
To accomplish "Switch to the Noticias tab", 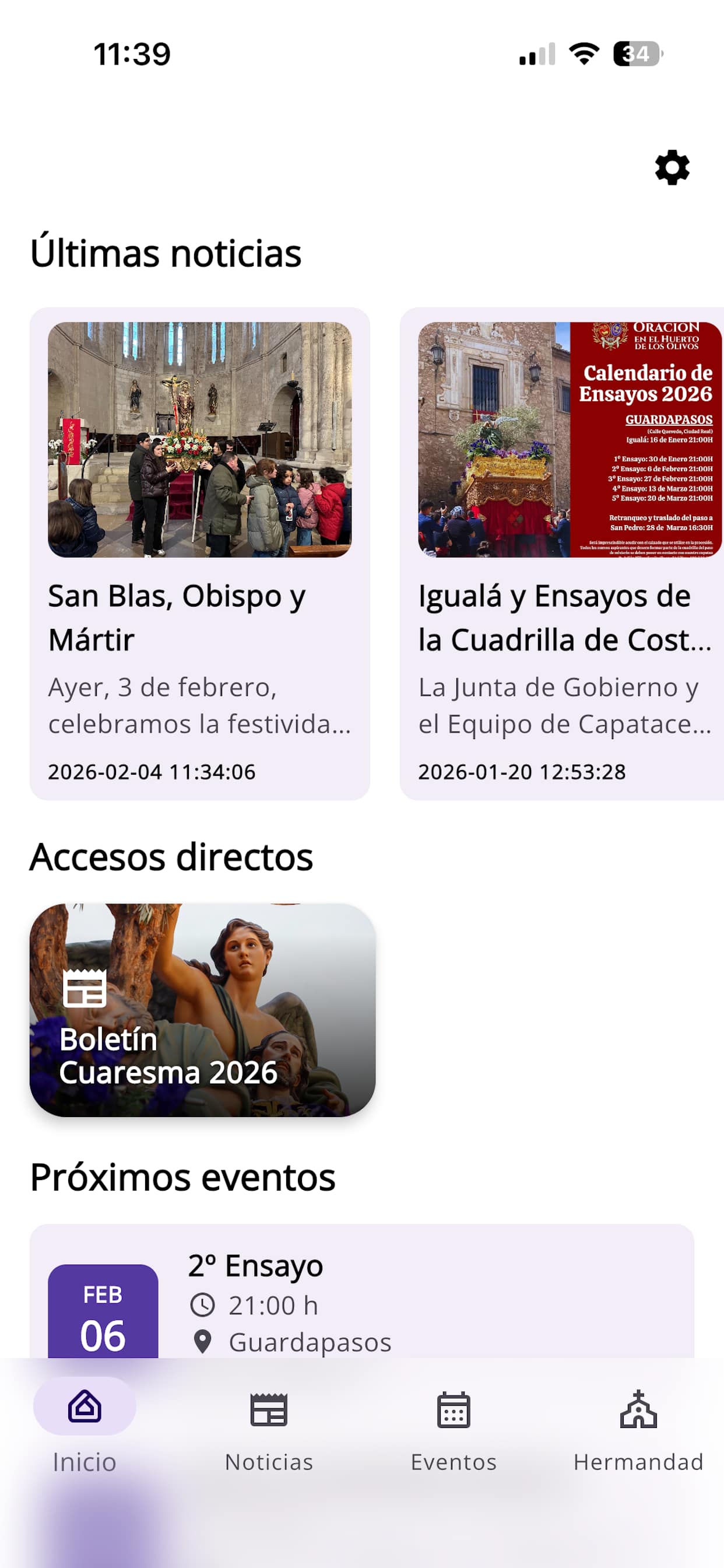I will [x=269, y=1424].
